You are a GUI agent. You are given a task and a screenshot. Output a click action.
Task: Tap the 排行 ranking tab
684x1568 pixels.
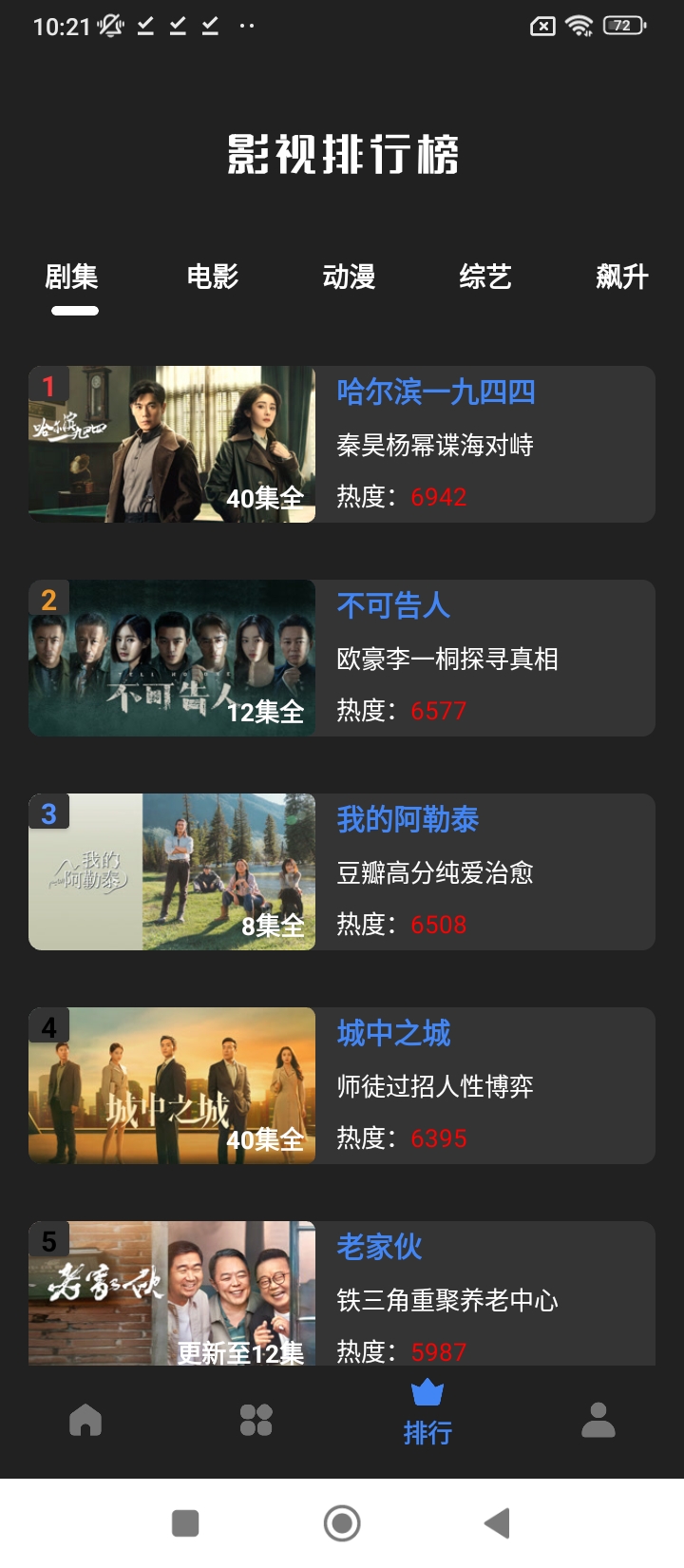tap(427, 1413)
